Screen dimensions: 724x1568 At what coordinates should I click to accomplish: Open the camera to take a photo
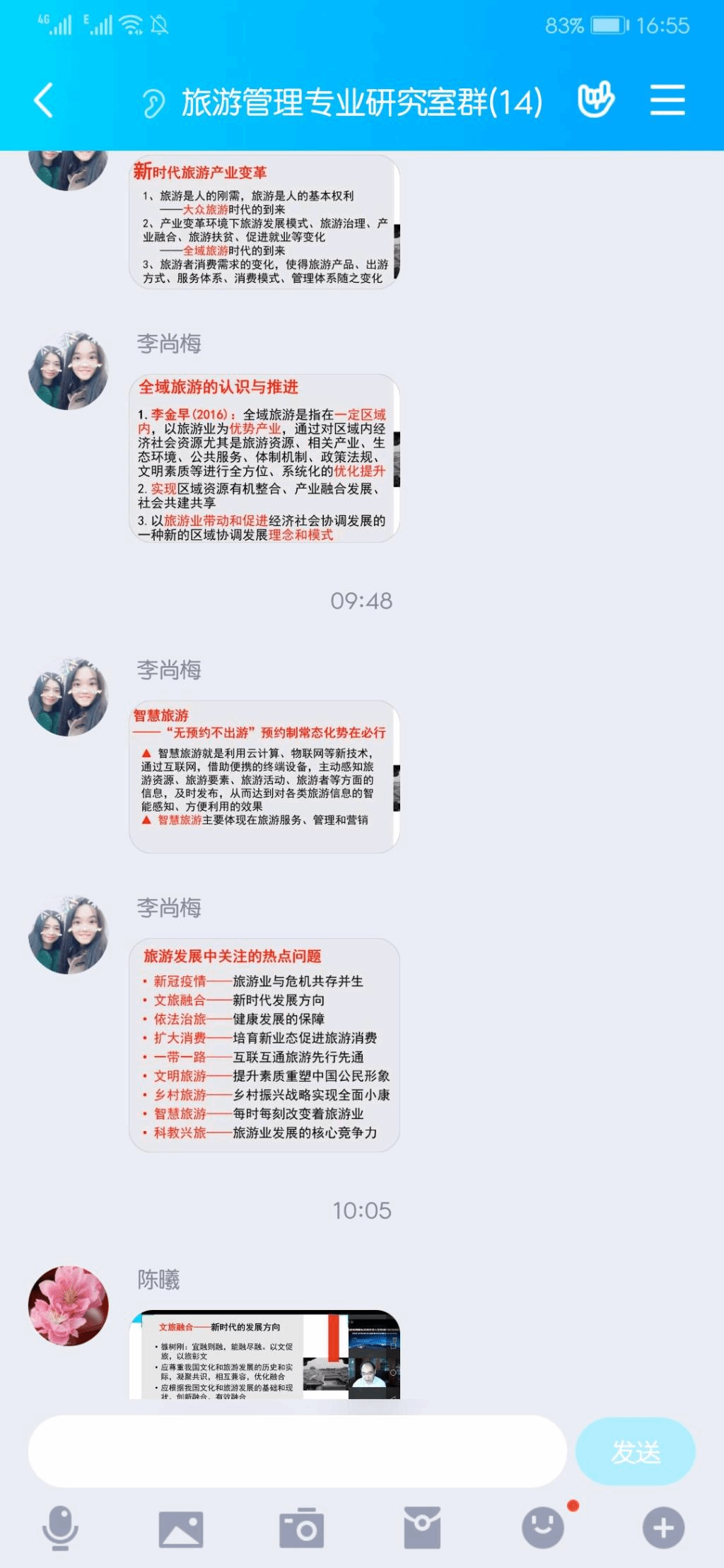[302, 1529]
